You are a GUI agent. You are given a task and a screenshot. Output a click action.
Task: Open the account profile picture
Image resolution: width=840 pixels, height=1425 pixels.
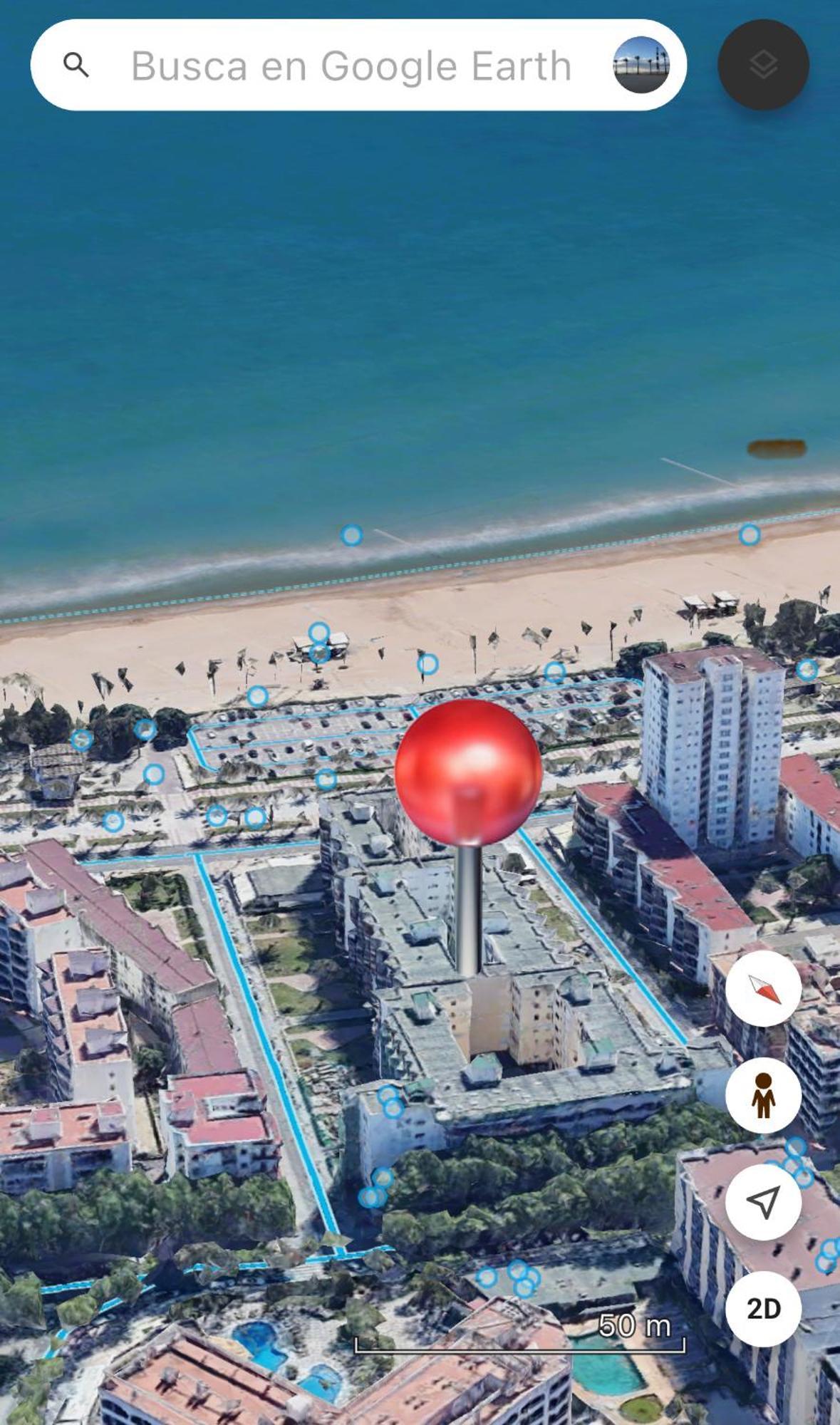pyautogui.click(x=641, y=65)
